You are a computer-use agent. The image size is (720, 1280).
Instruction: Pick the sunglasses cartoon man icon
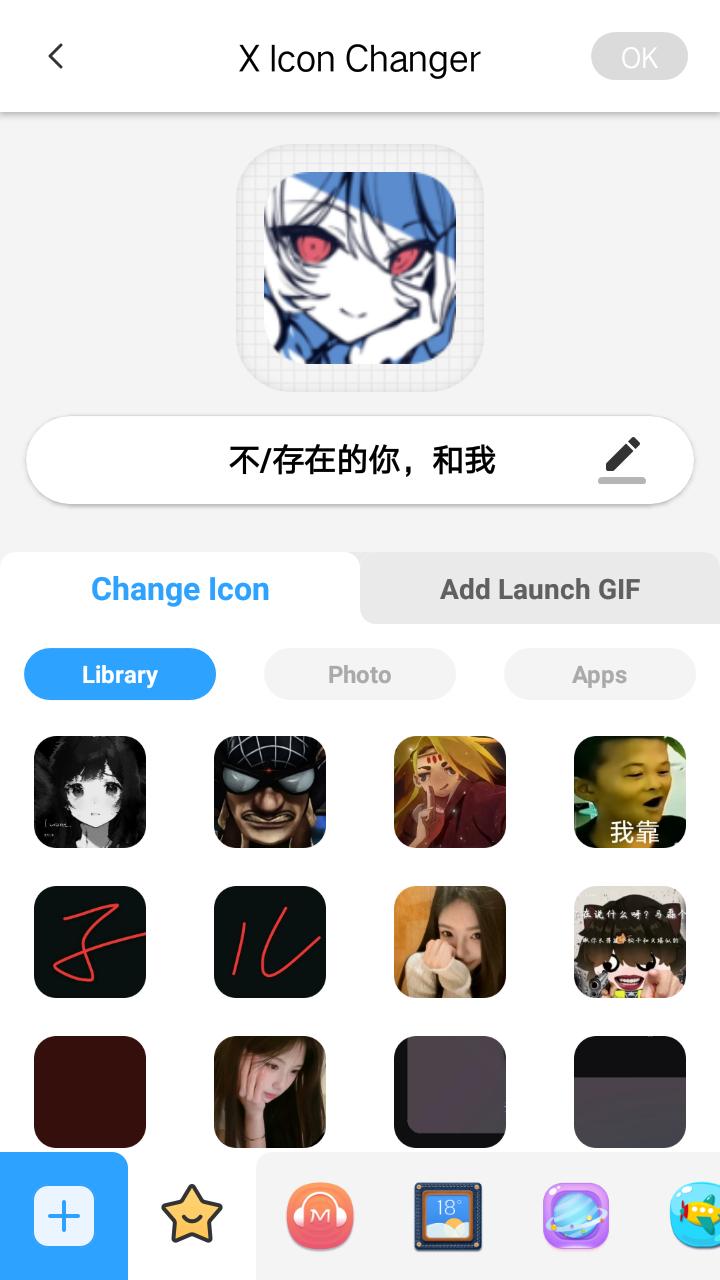pos(270,792)
